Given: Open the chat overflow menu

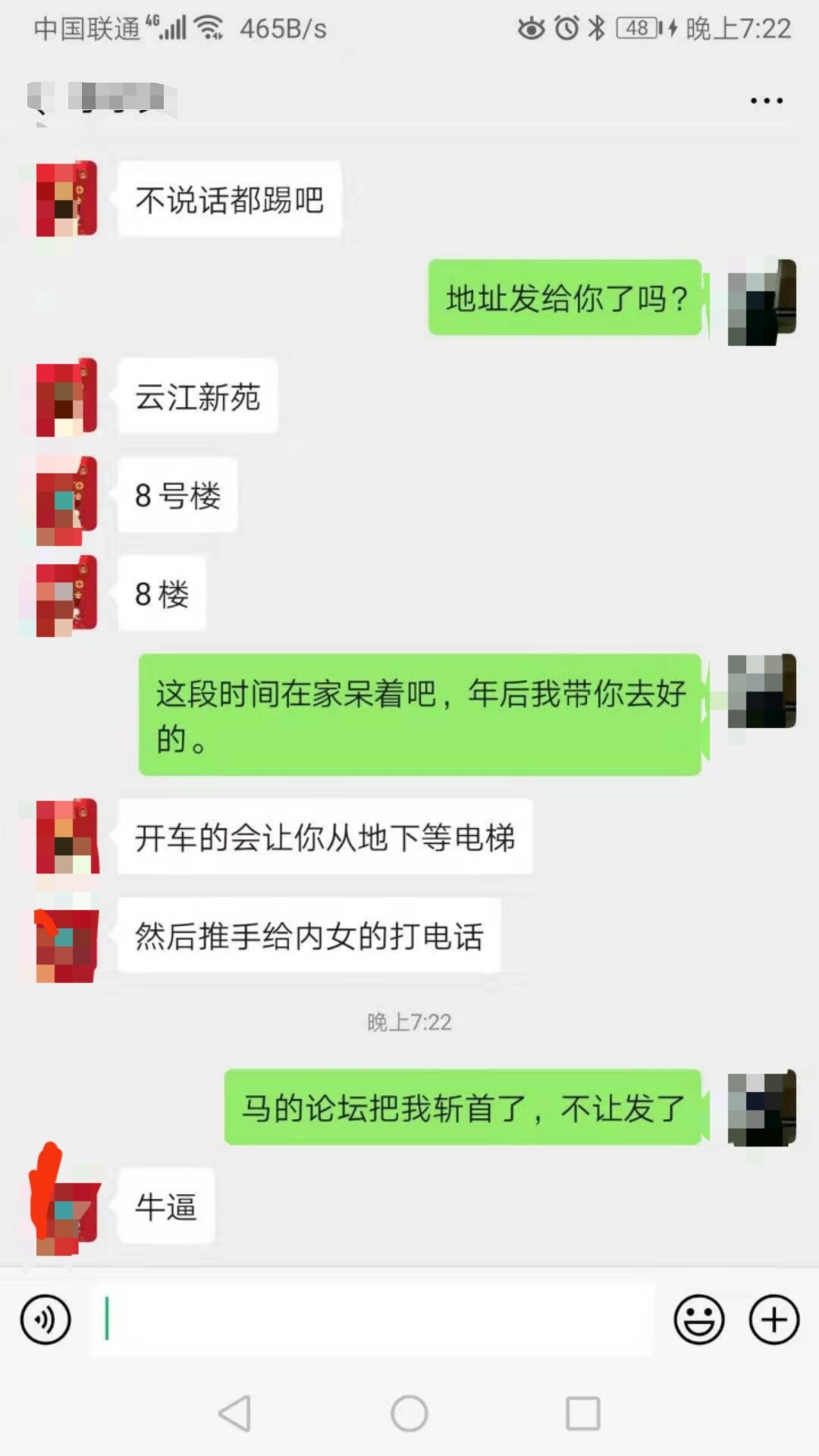Looking at the screenshot, I should (x=766, y=101).
